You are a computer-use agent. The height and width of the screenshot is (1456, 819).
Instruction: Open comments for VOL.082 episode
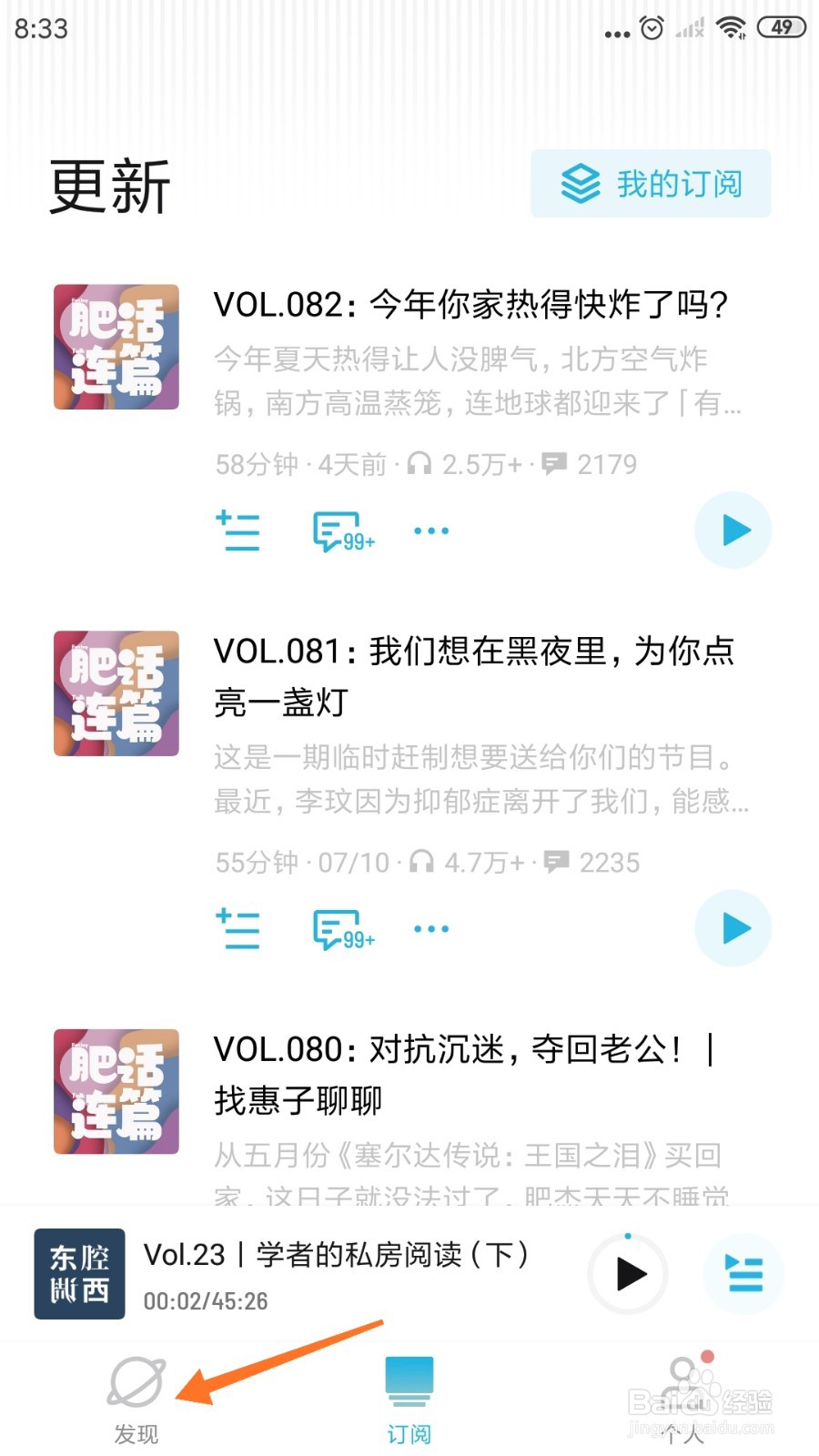[x=338, y=531]
